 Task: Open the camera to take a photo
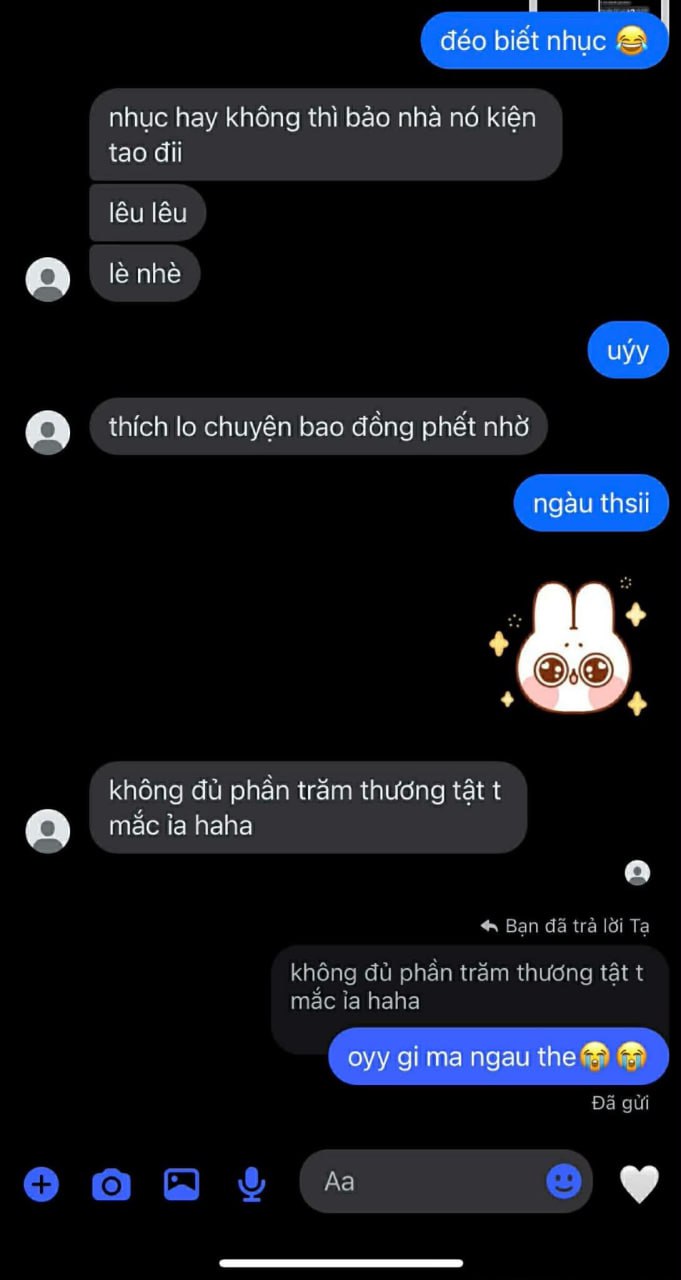(111, 1185)
